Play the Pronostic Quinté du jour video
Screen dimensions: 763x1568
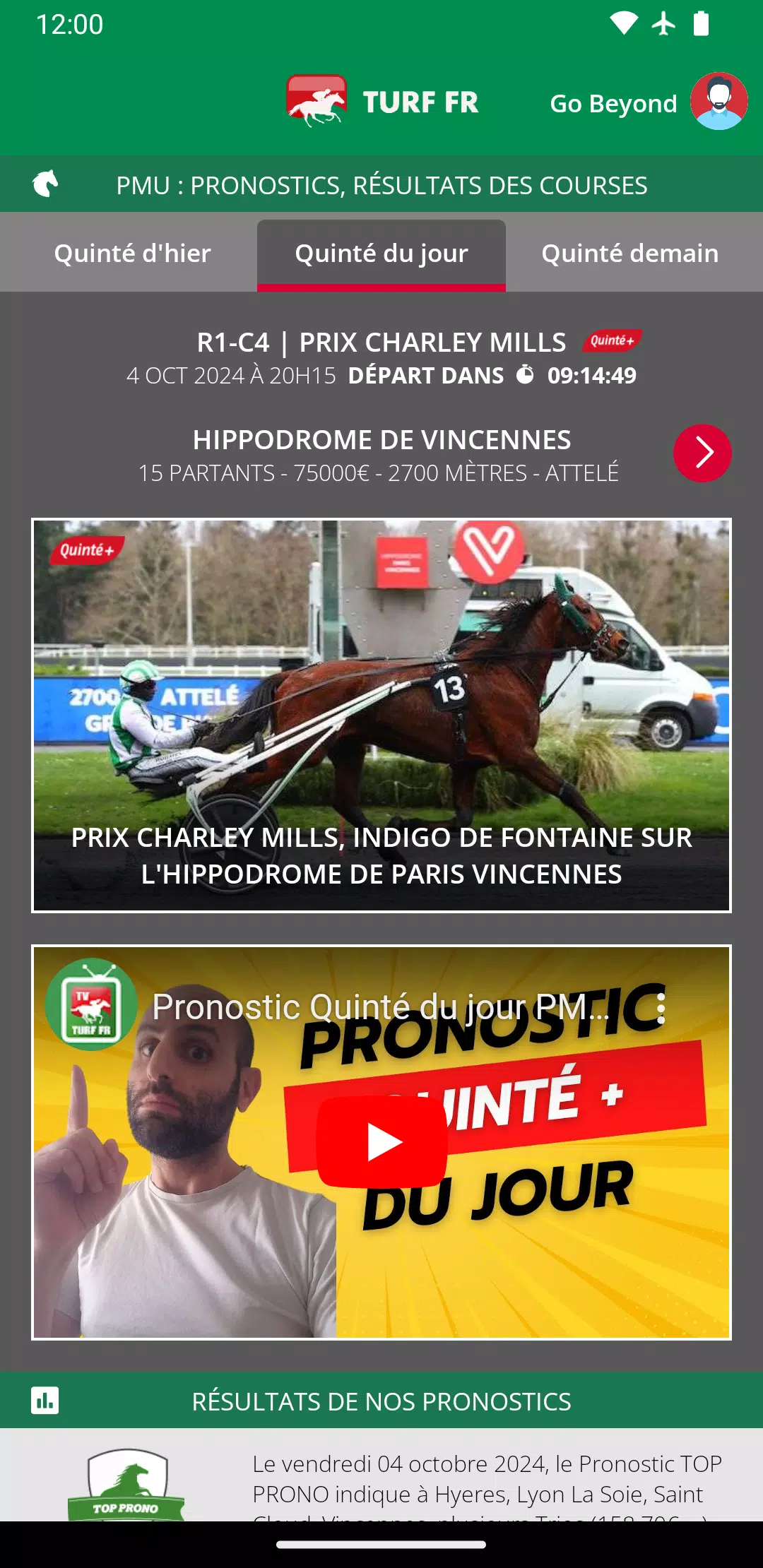tap(381, 1142)
